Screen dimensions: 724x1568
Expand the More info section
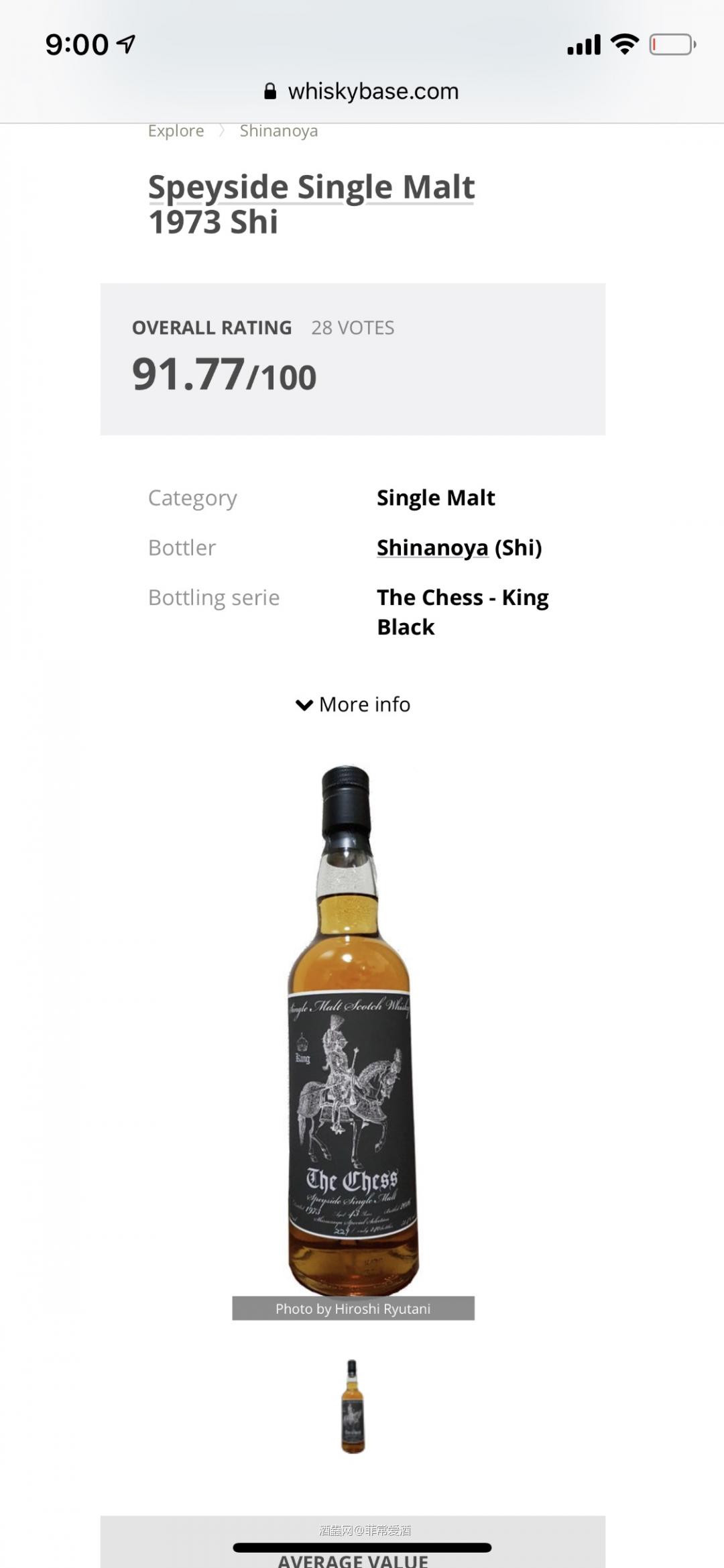353,704
